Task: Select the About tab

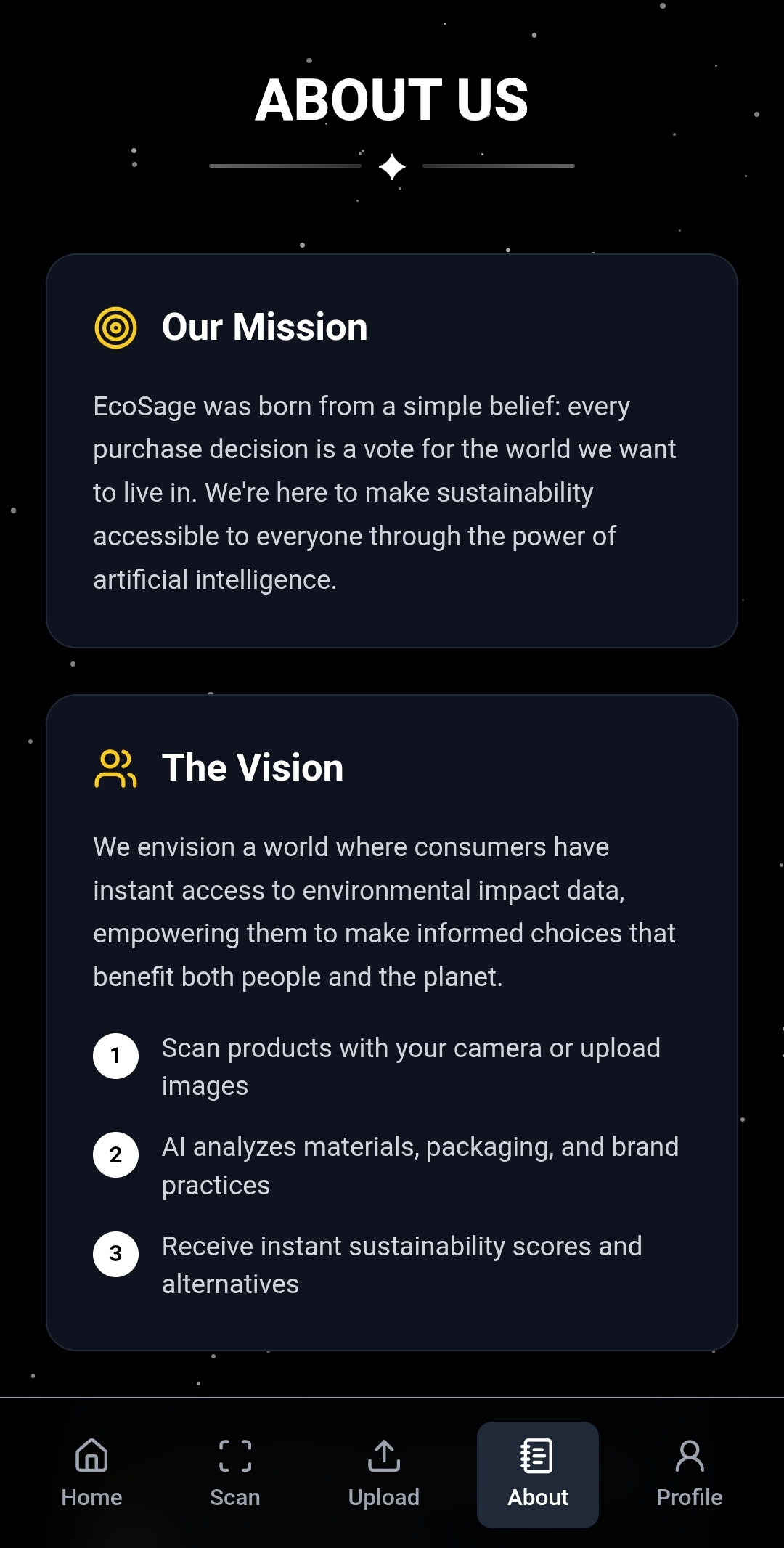Action: pos(538,1475)
